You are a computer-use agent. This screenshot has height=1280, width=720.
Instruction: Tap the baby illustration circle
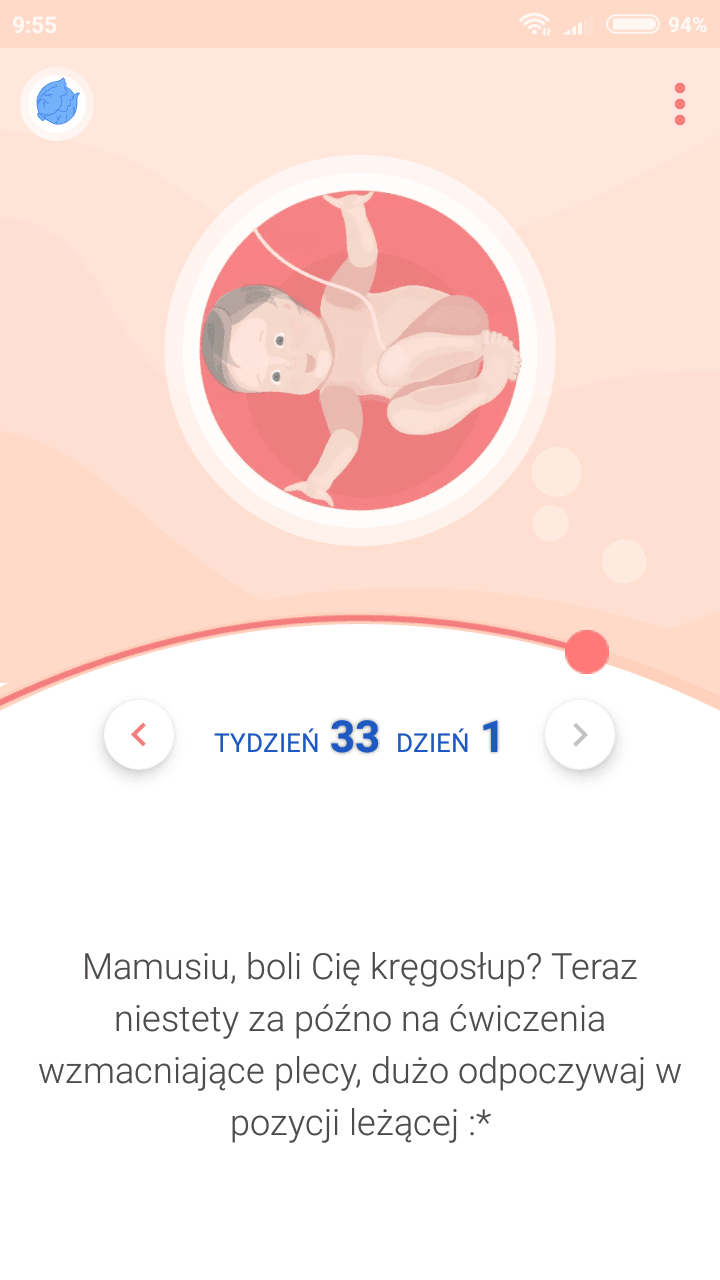(360, 350)
